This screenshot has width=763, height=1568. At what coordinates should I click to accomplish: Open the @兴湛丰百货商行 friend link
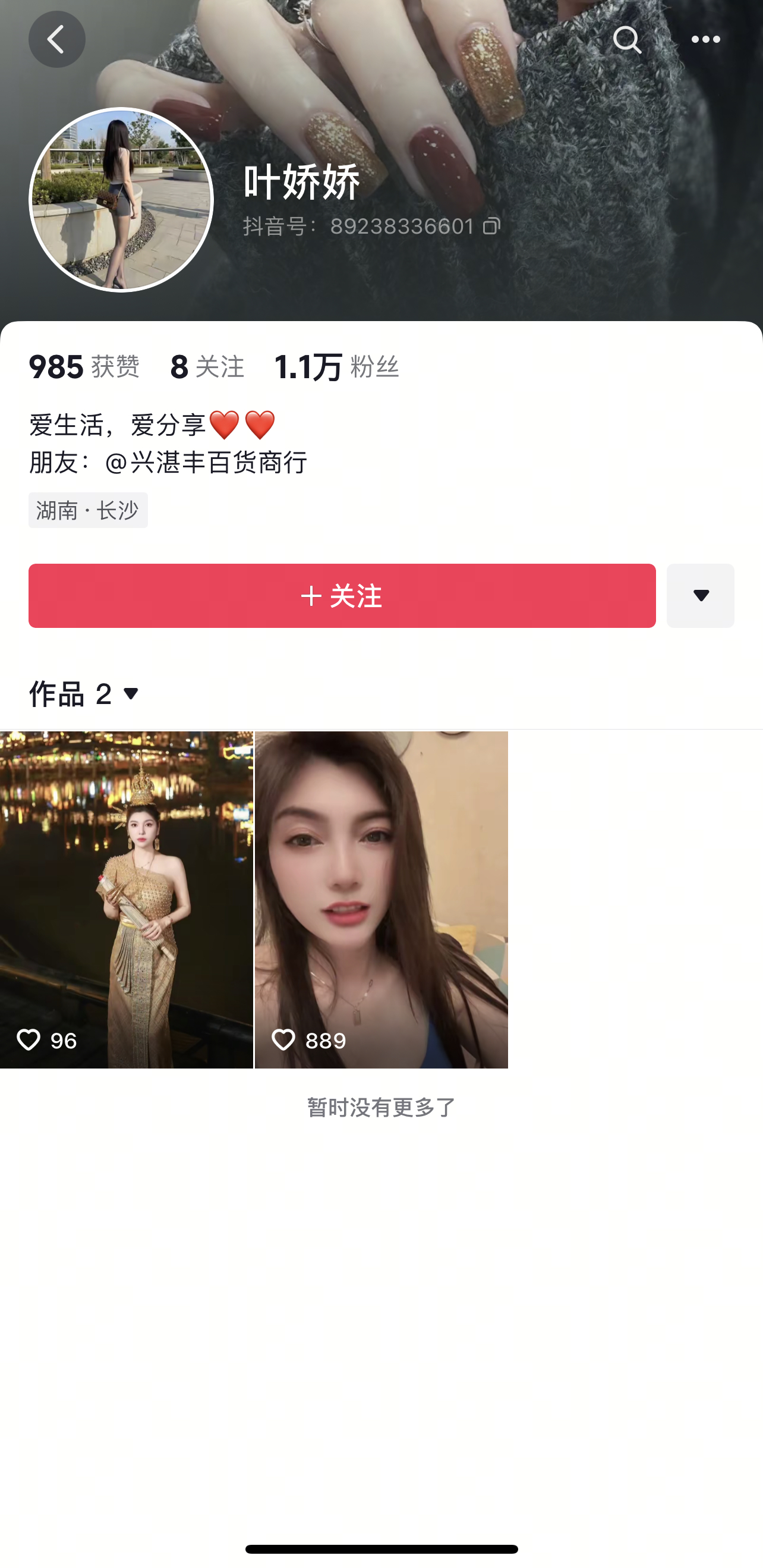(206, 463)
